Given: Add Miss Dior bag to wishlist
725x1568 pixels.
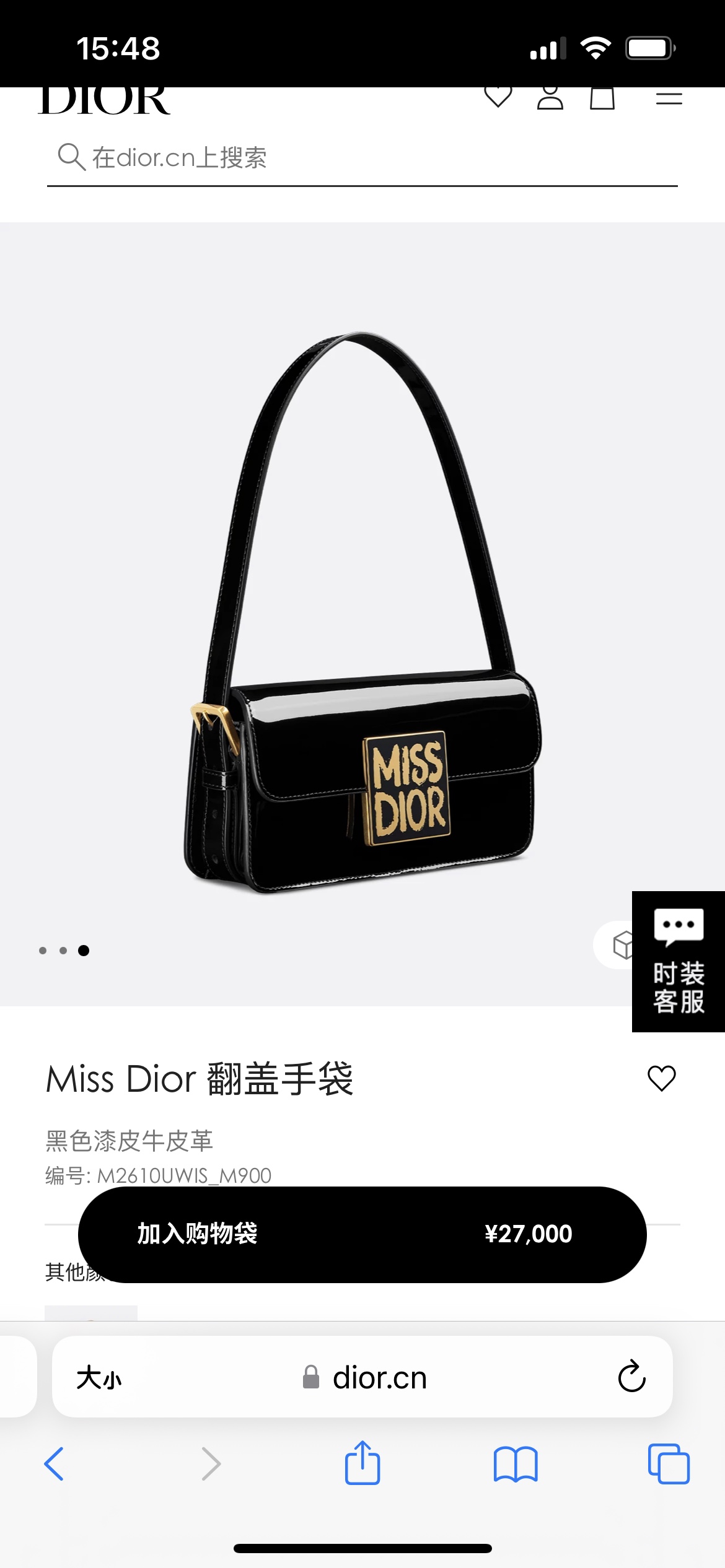Looking at the screenshot, I should 661,1079.
